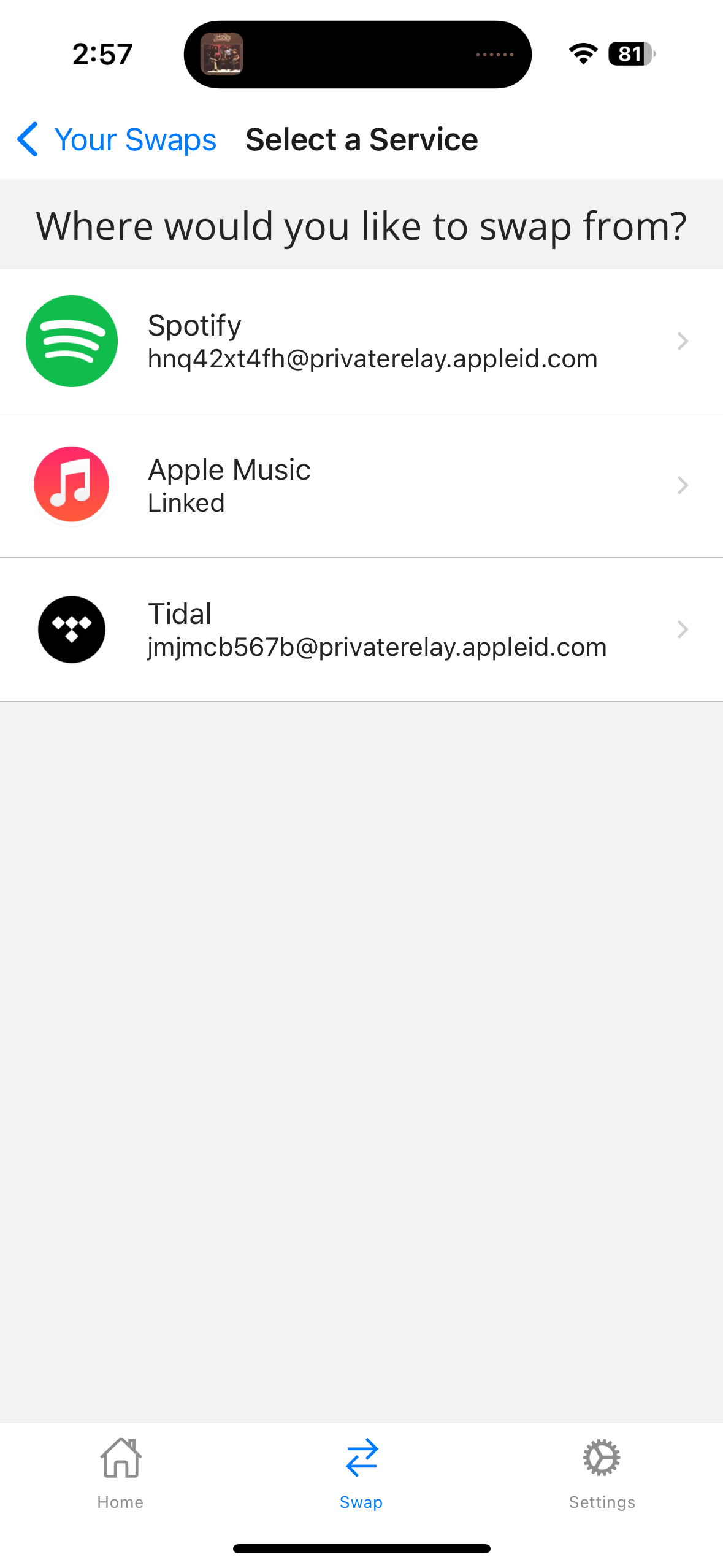Switch to the Home tab
The image size is (723, 1568).
pos(120,1474)
